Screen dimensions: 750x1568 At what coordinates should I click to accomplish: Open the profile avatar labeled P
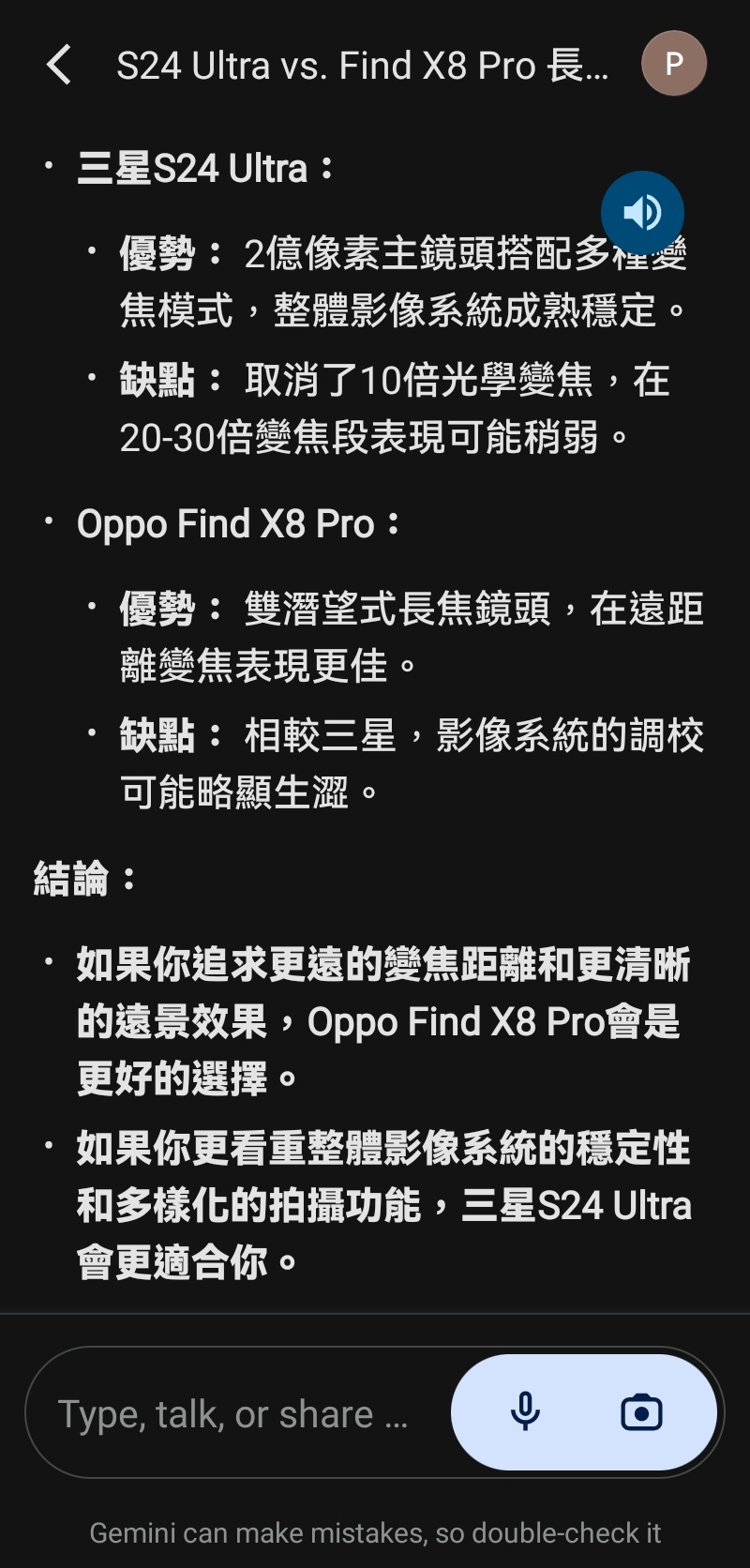pos(673,64)
